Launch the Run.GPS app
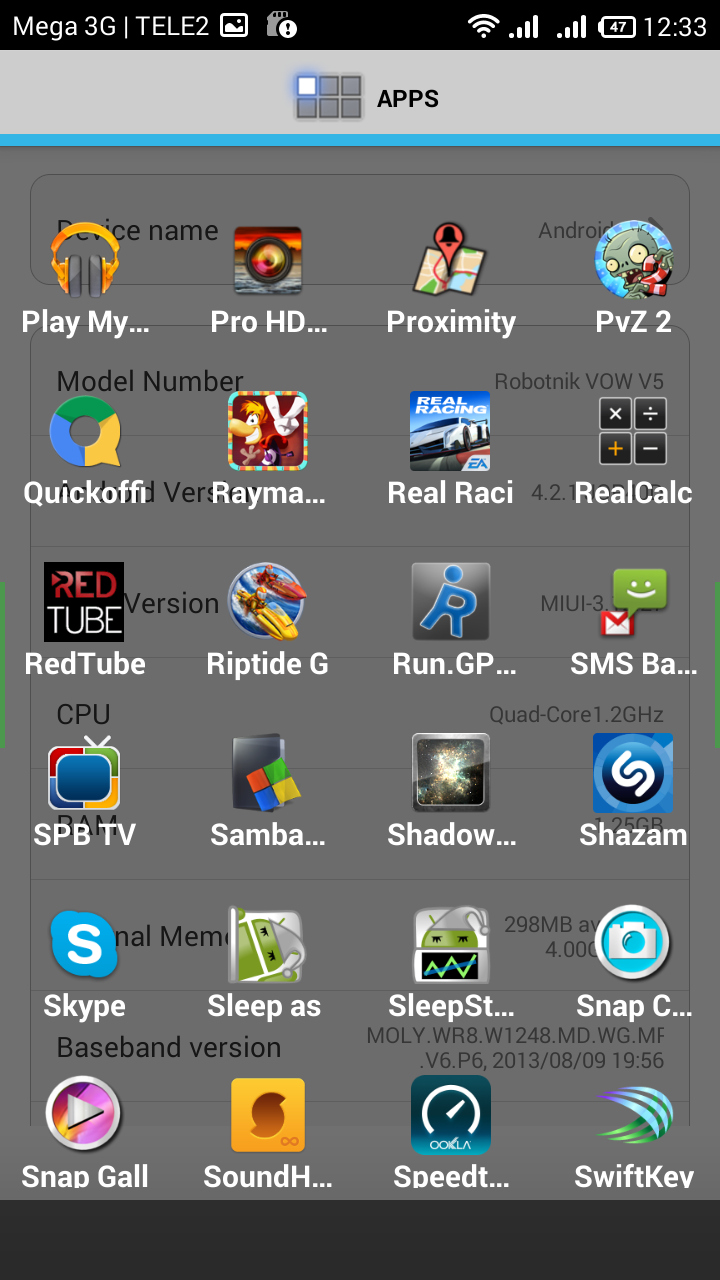 pyautogui.click(x=451, y=603)
